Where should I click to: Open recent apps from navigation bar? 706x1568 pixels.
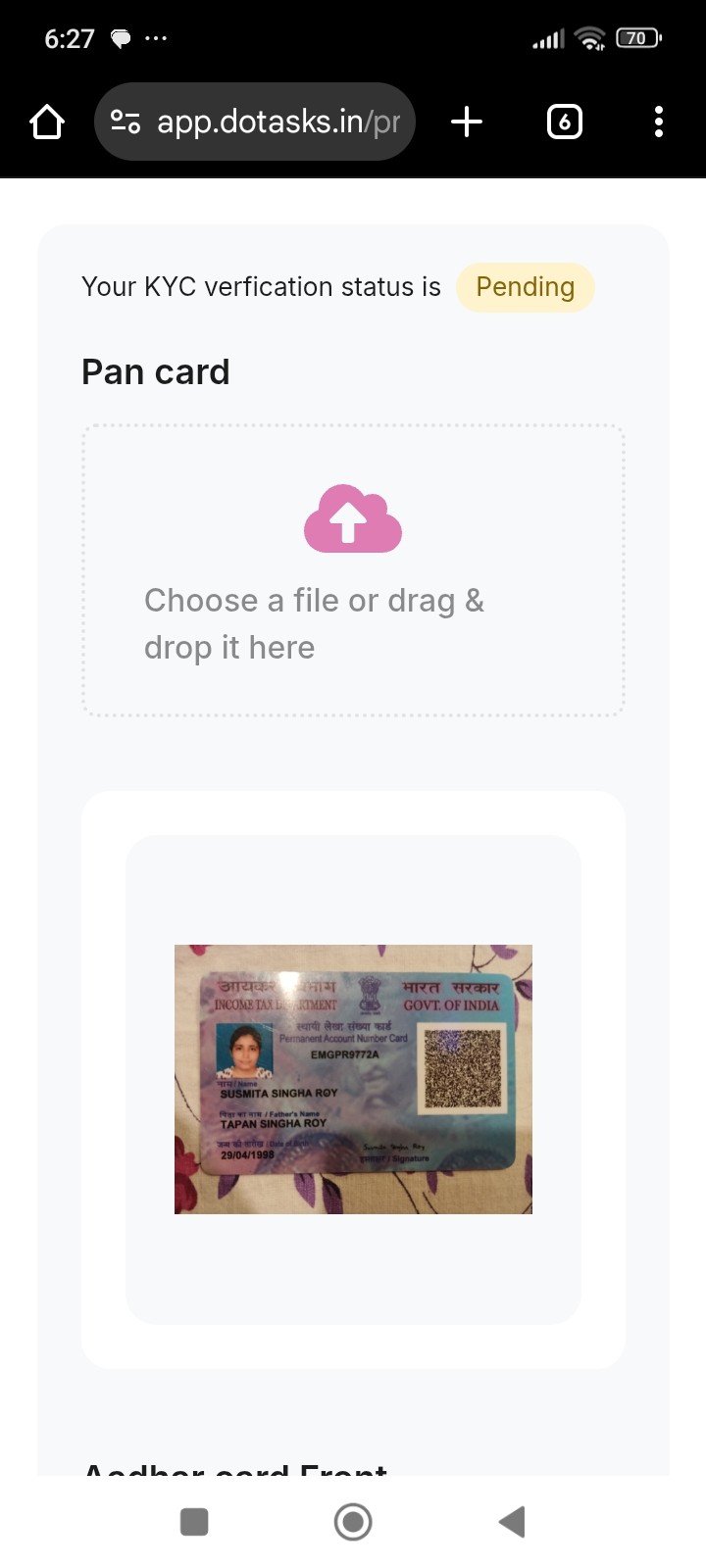(194, 1522)
